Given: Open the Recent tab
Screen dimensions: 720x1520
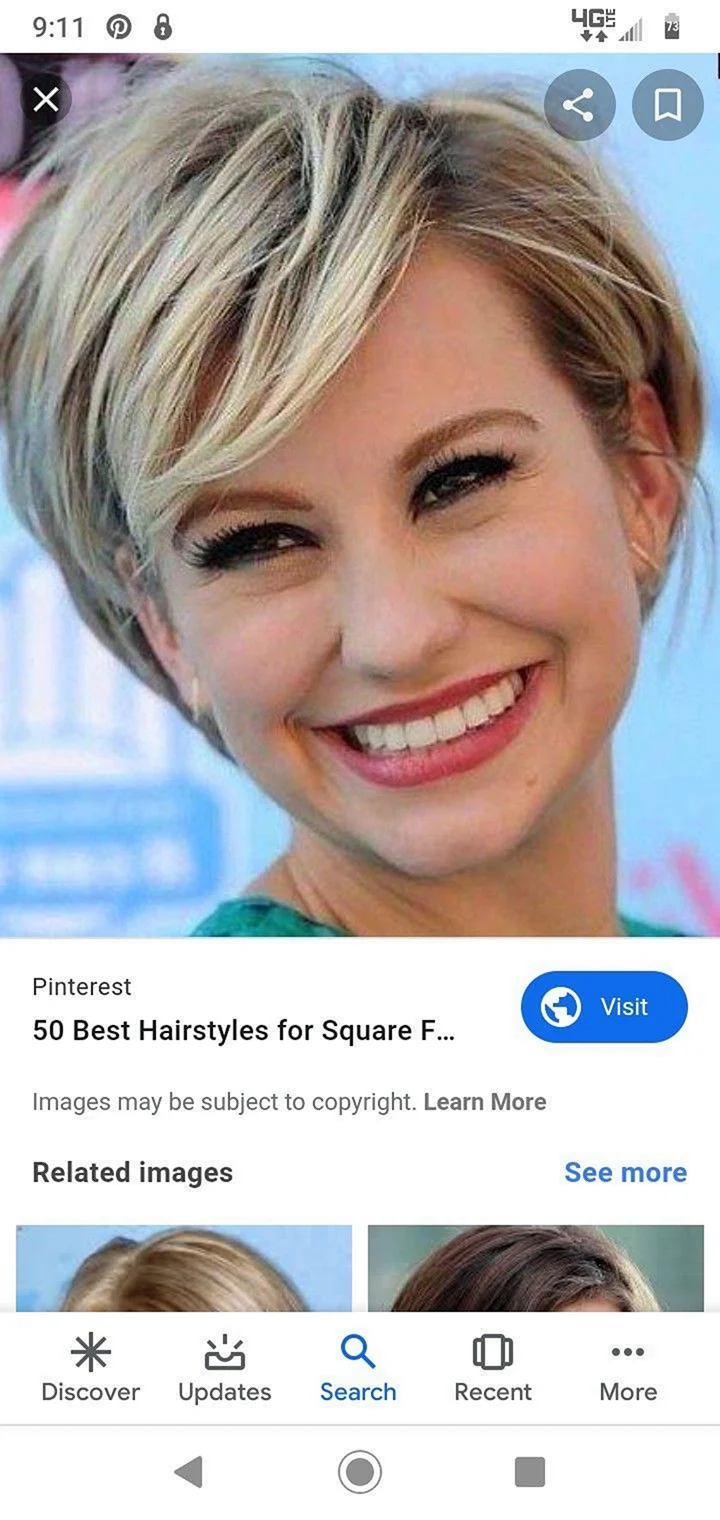Looking at the screenshot, I should (x=492, y=1370).
